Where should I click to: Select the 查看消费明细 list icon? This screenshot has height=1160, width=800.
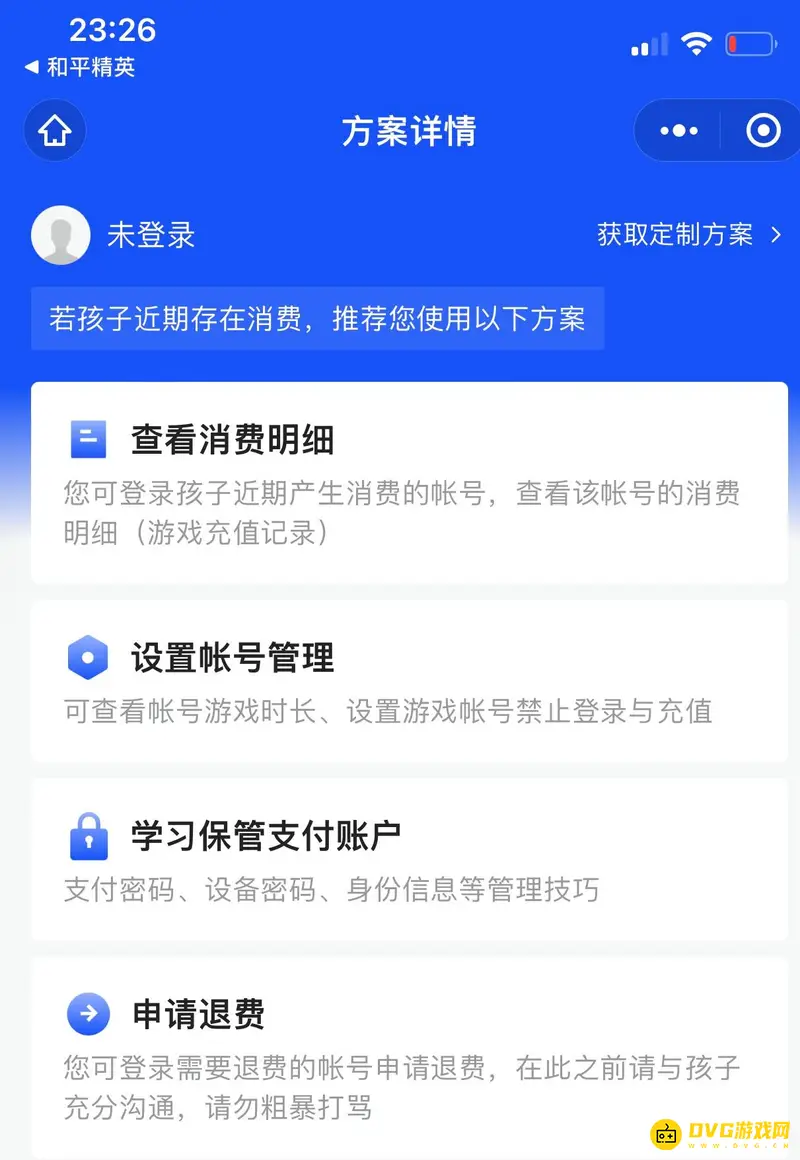coord(87,438)
